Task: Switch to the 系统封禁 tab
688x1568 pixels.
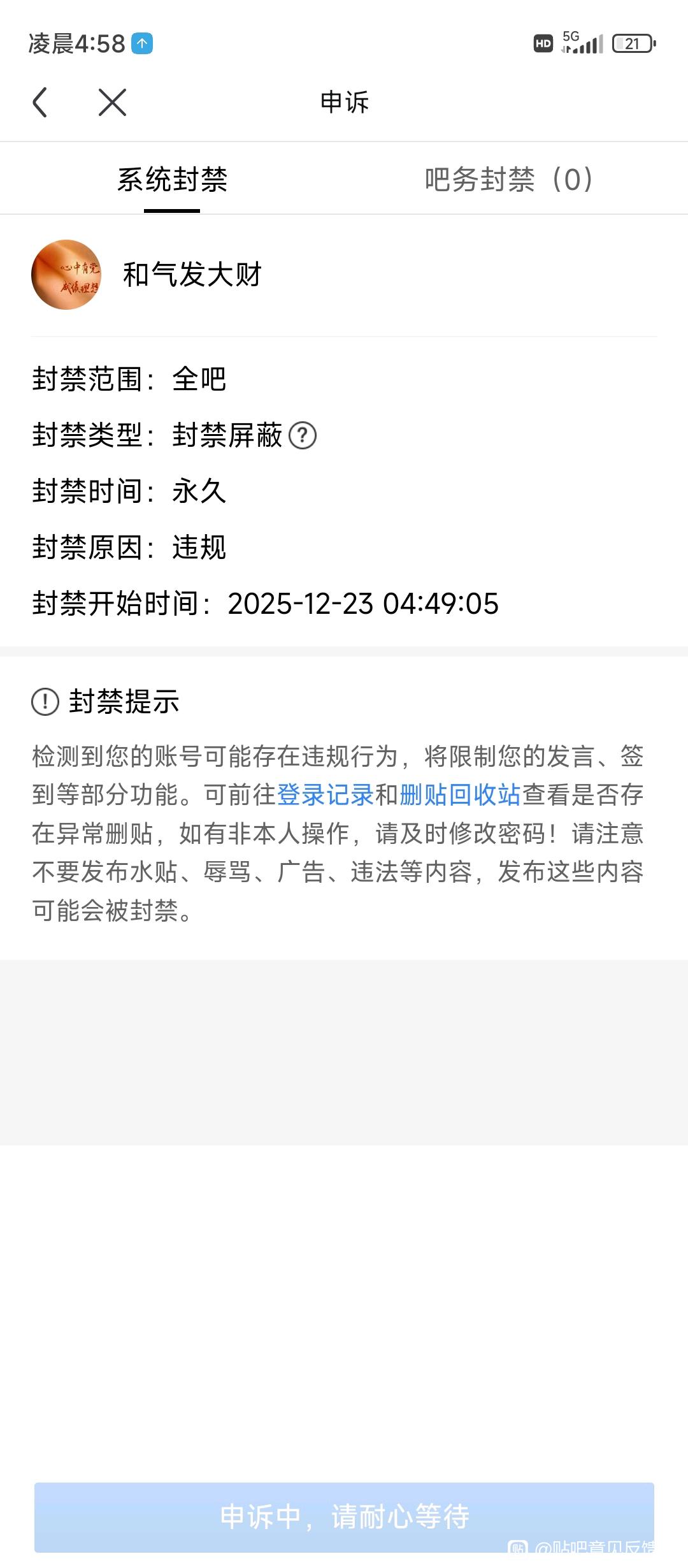Action: (x=172, y=180)
